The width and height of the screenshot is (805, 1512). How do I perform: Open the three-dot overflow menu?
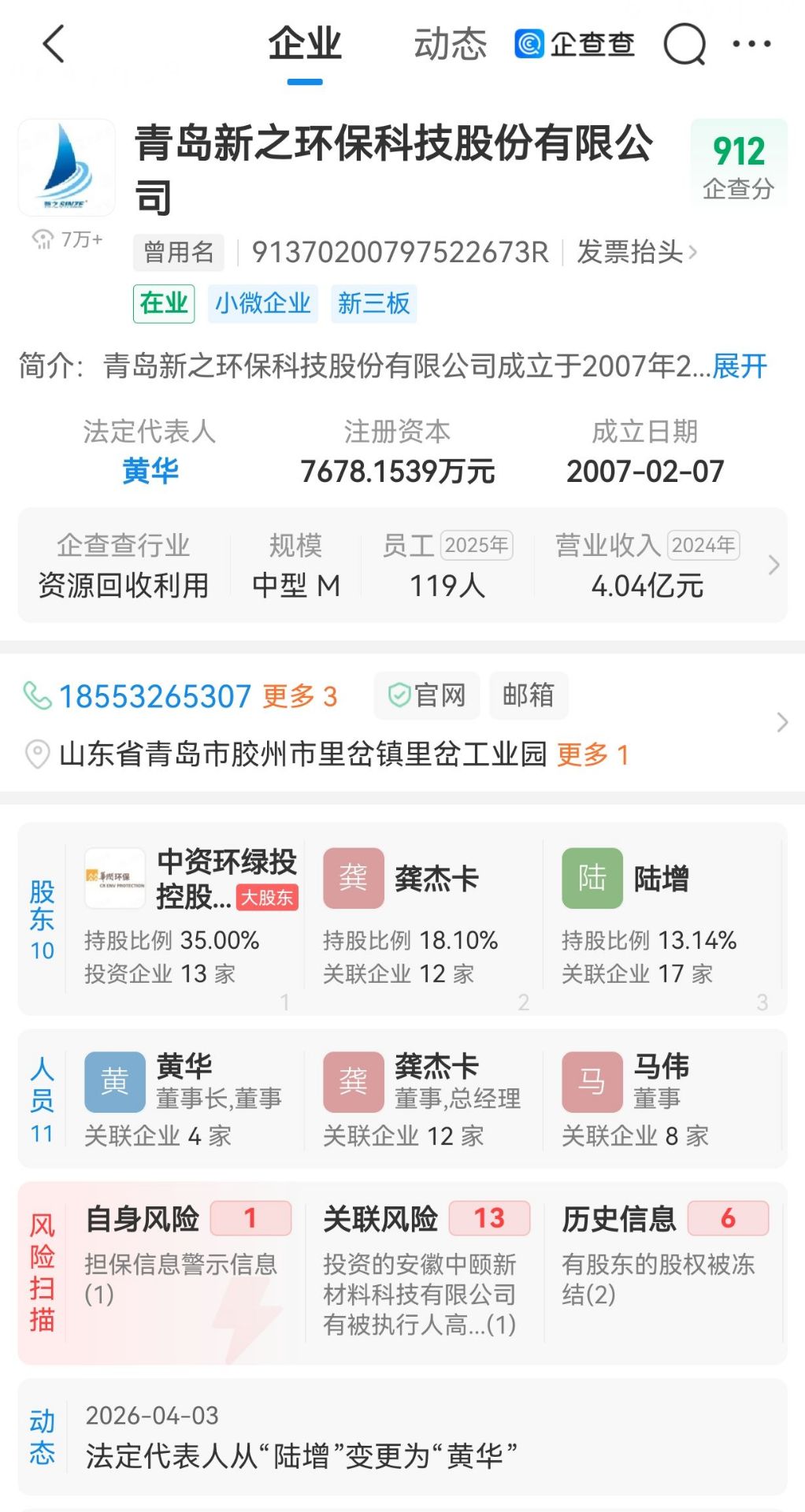pyautogui.click(x=751, y=44)
